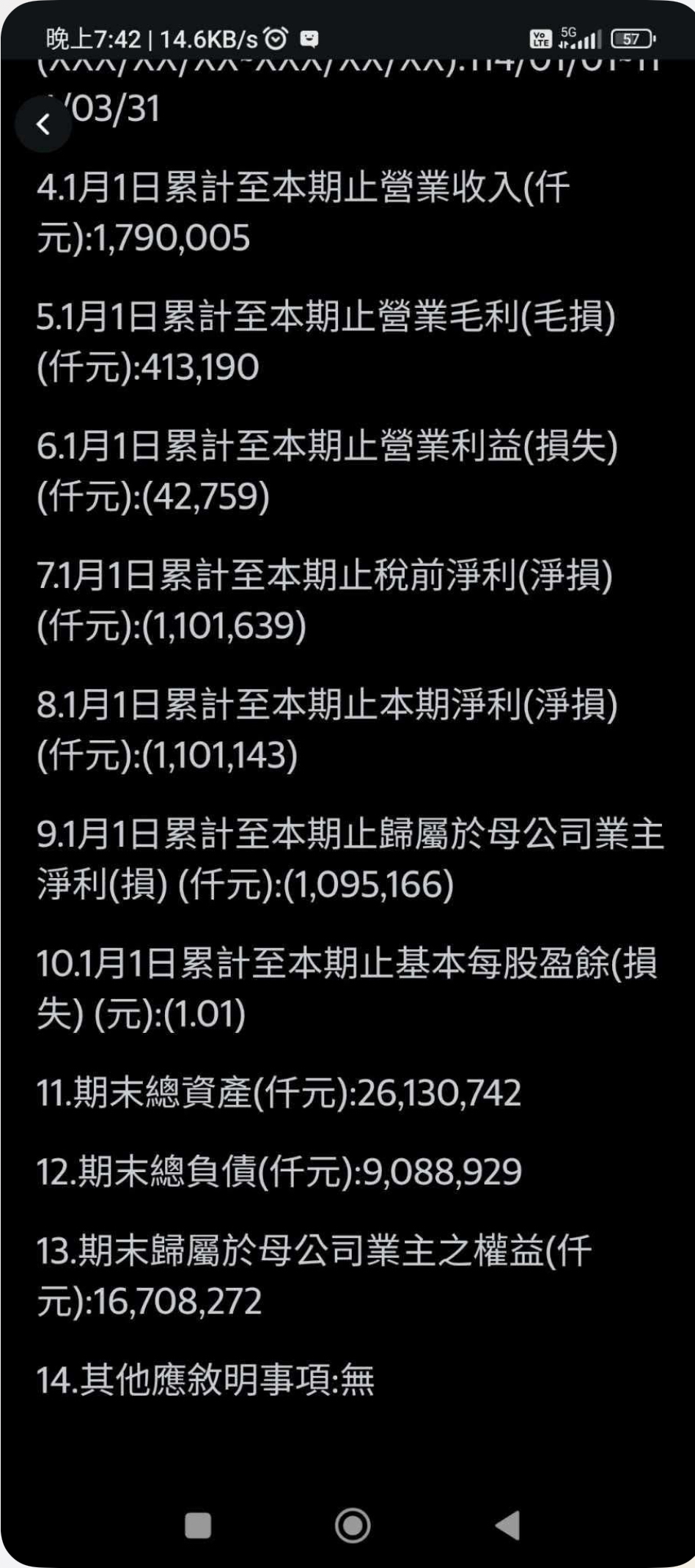Go back with the system navigation triangle
This screenshot has height=1568, width=695.
[x=507, y=1525]
